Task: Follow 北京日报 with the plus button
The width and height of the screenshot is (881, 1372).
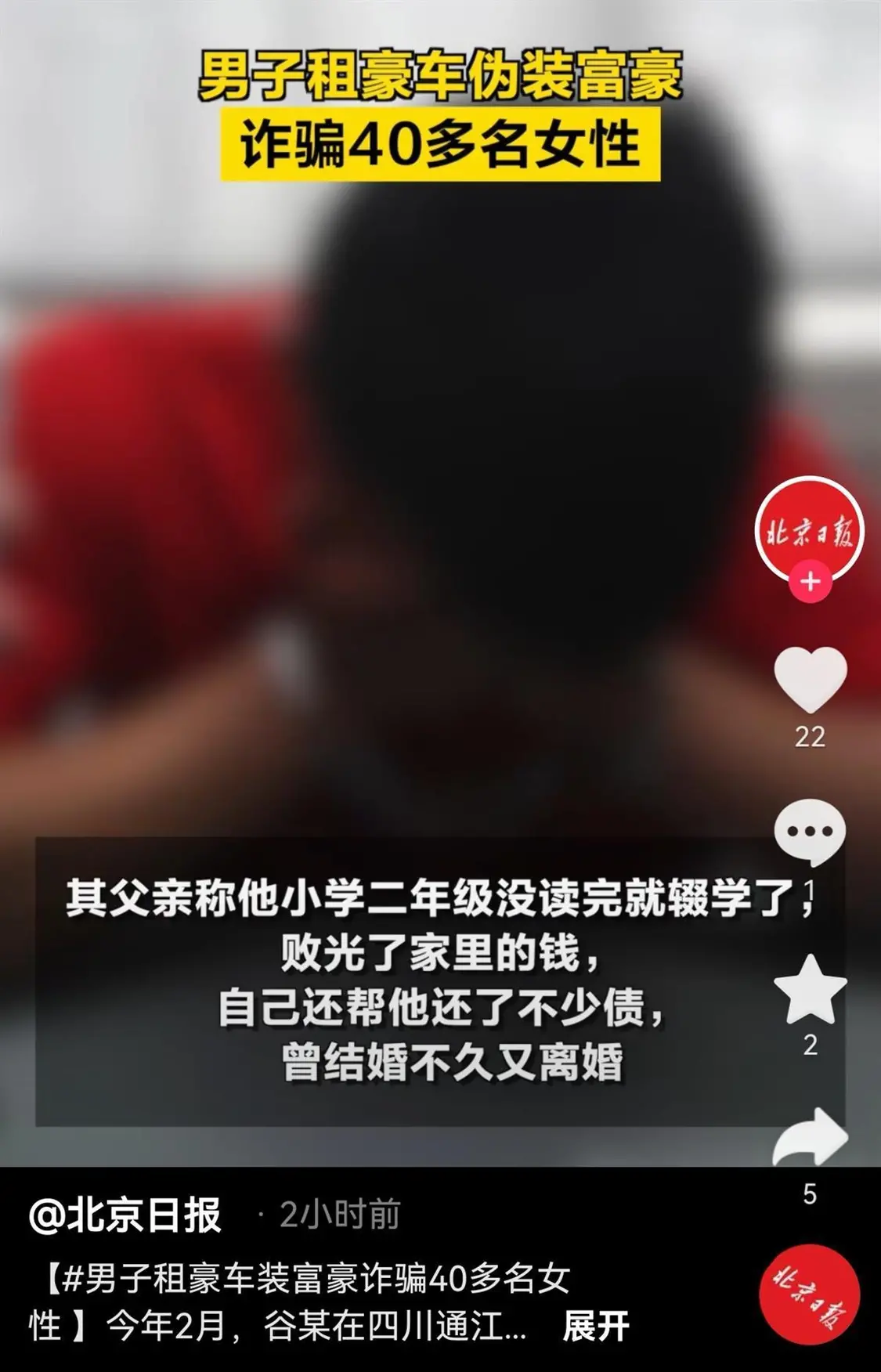Action: pos(810,582)
